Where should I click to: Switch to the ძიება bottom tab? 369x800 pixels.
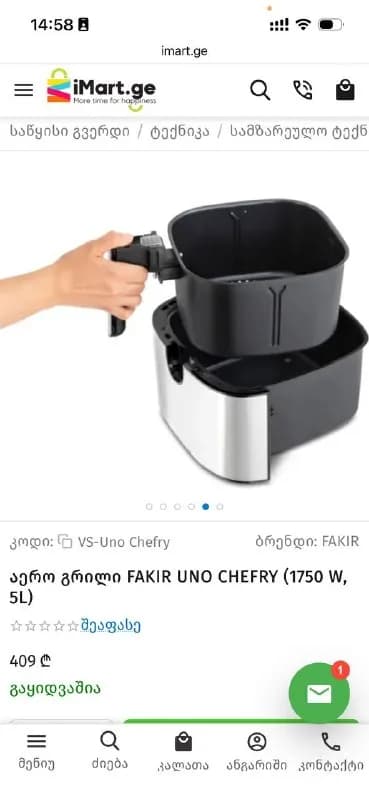tap(110, 752)
